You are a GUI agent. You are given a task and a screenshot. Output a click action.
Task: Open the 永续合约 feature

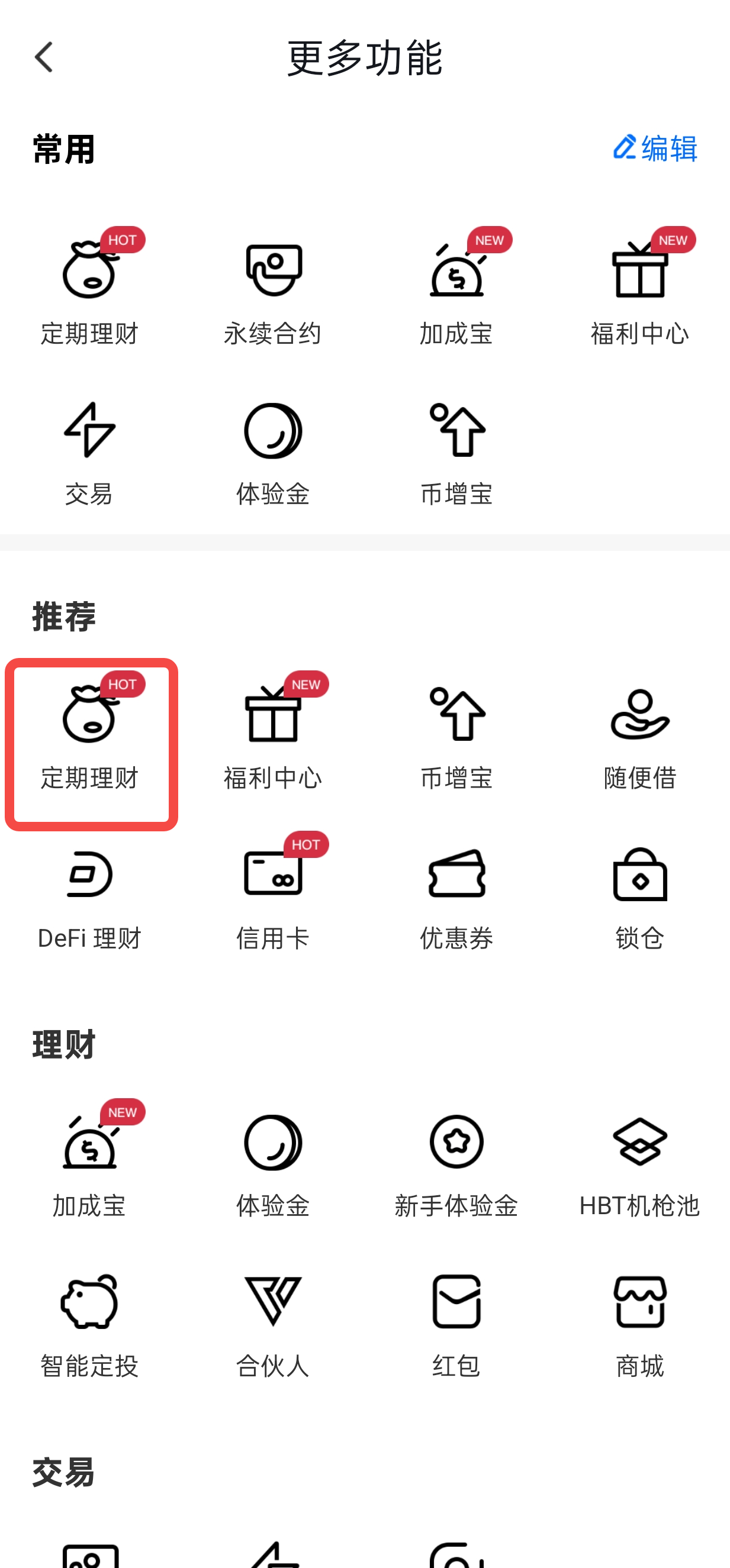[x=274, y=286]
